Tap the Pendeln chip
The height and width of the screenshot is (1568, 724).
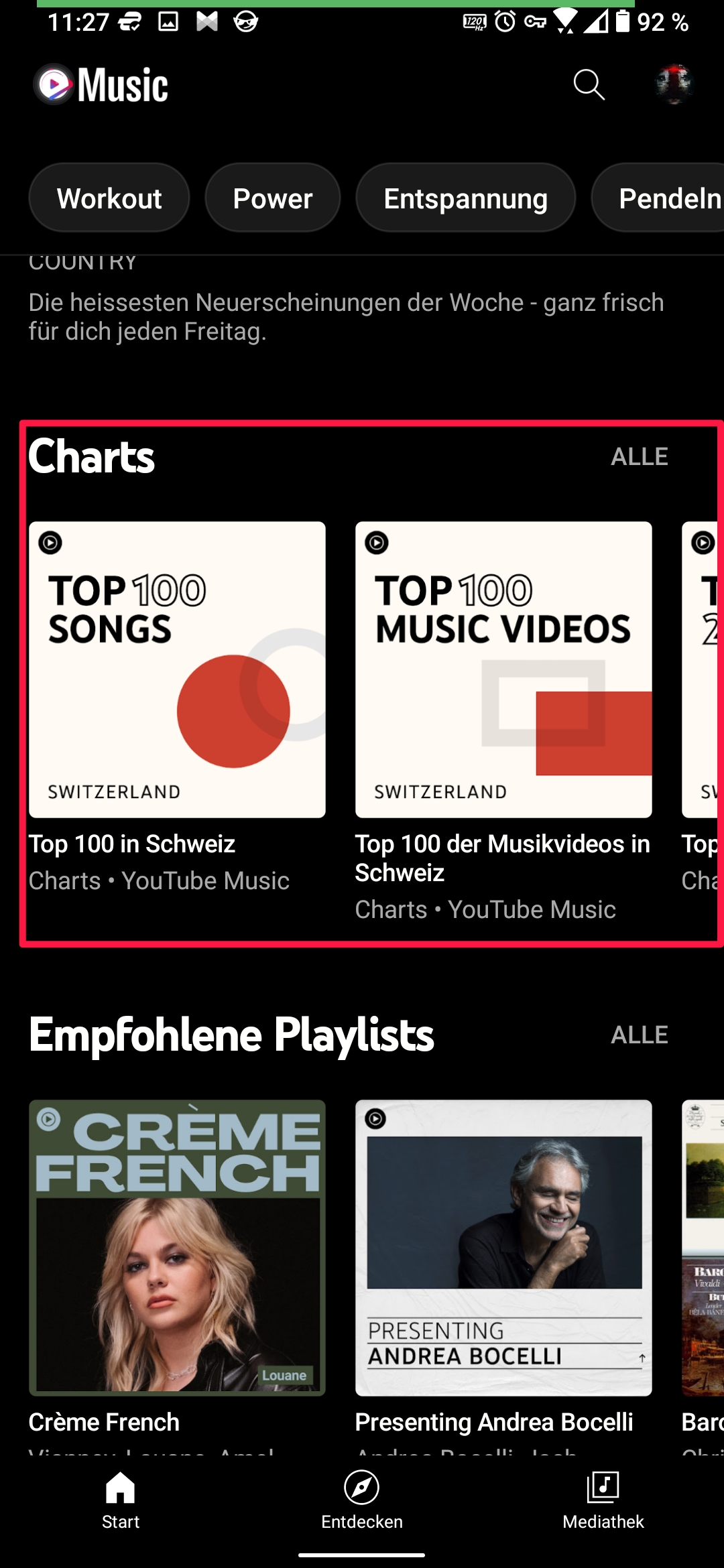click(x=664, y=198)
